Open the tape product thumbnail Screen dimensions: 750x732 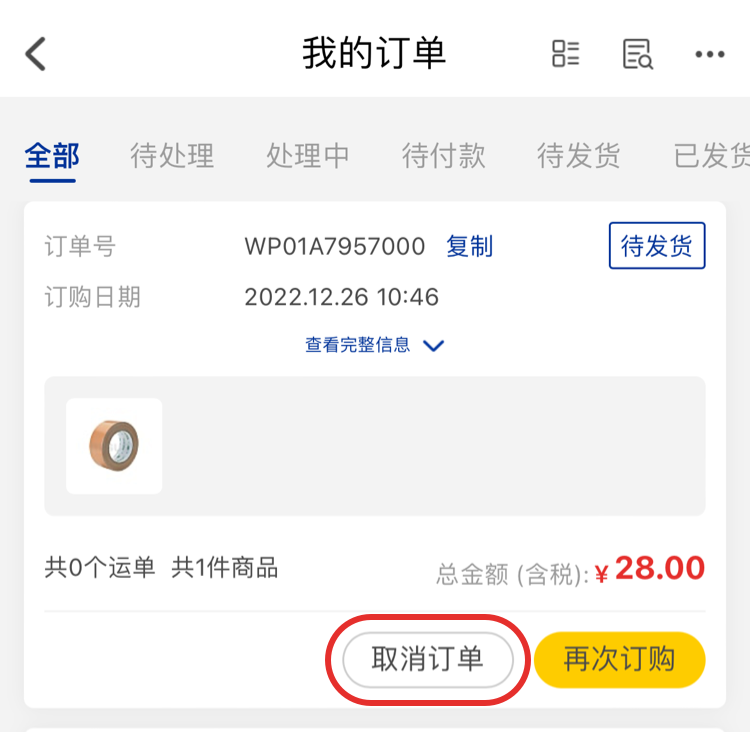tap(114, 446)
